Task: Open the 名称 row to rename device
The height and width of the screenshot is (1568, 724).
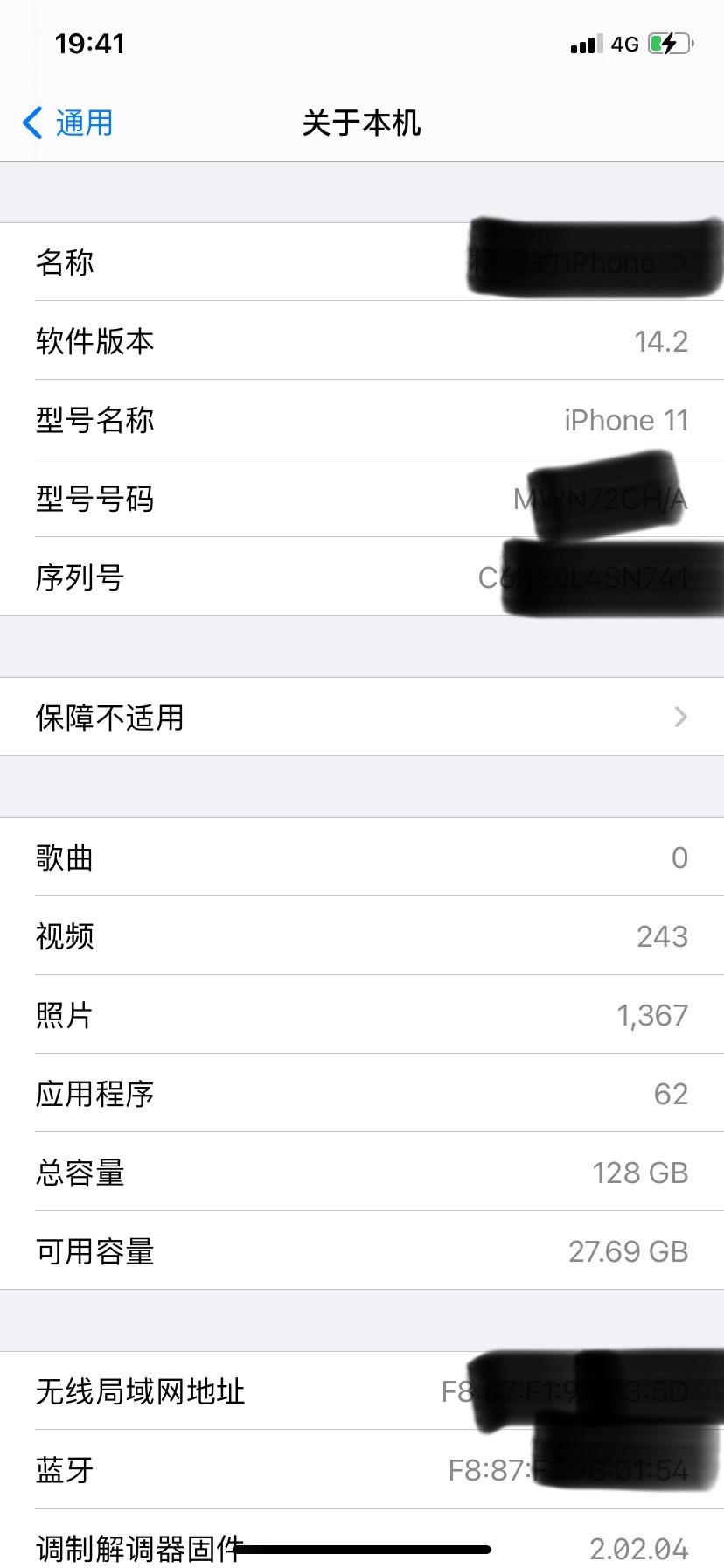Action: point(362,262)
